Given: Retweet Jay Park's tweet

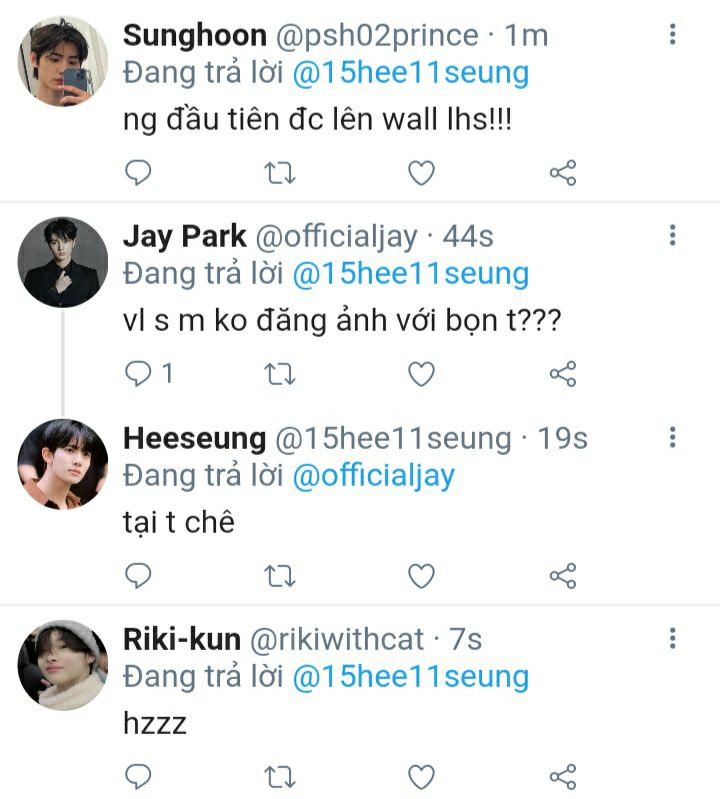Looking at the screenshot, I should pos(280,374).
